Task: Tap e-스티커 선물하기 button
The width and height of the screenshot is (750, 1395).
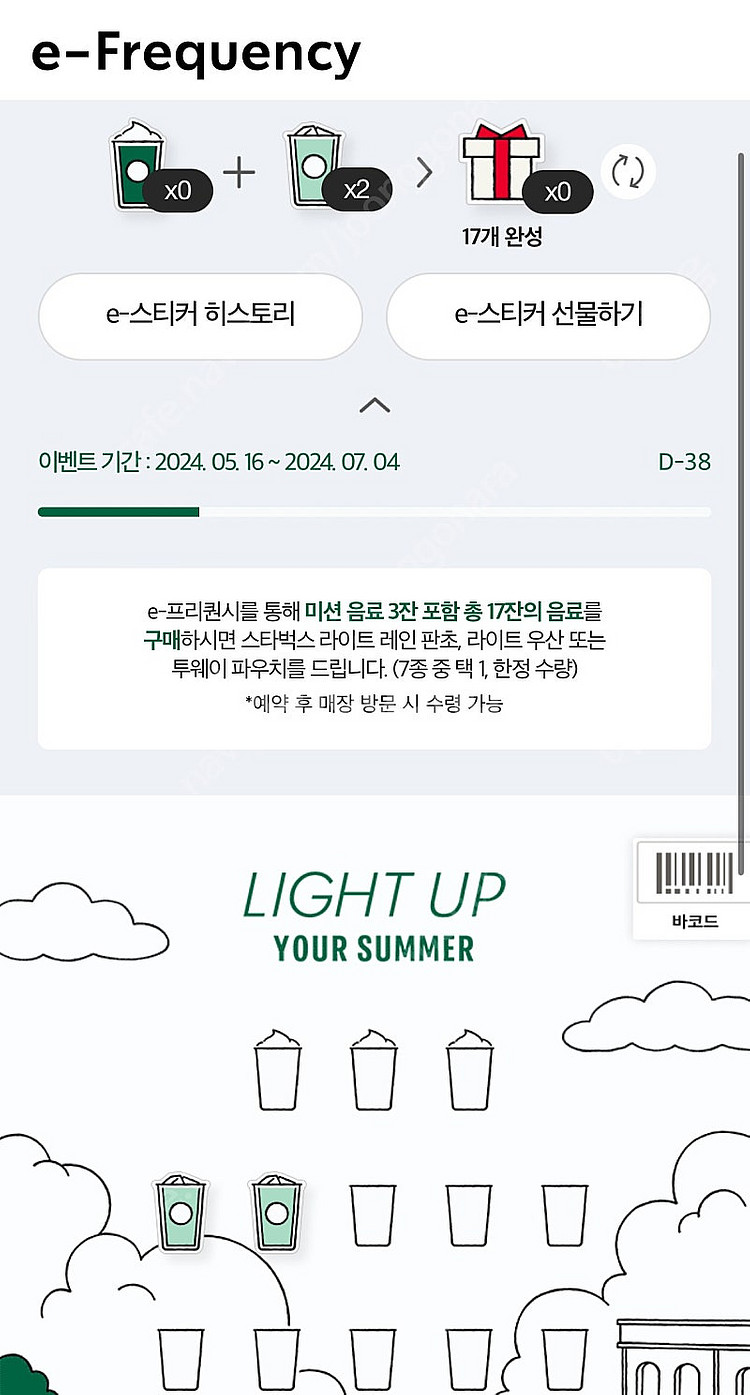Action: point(548,315)
